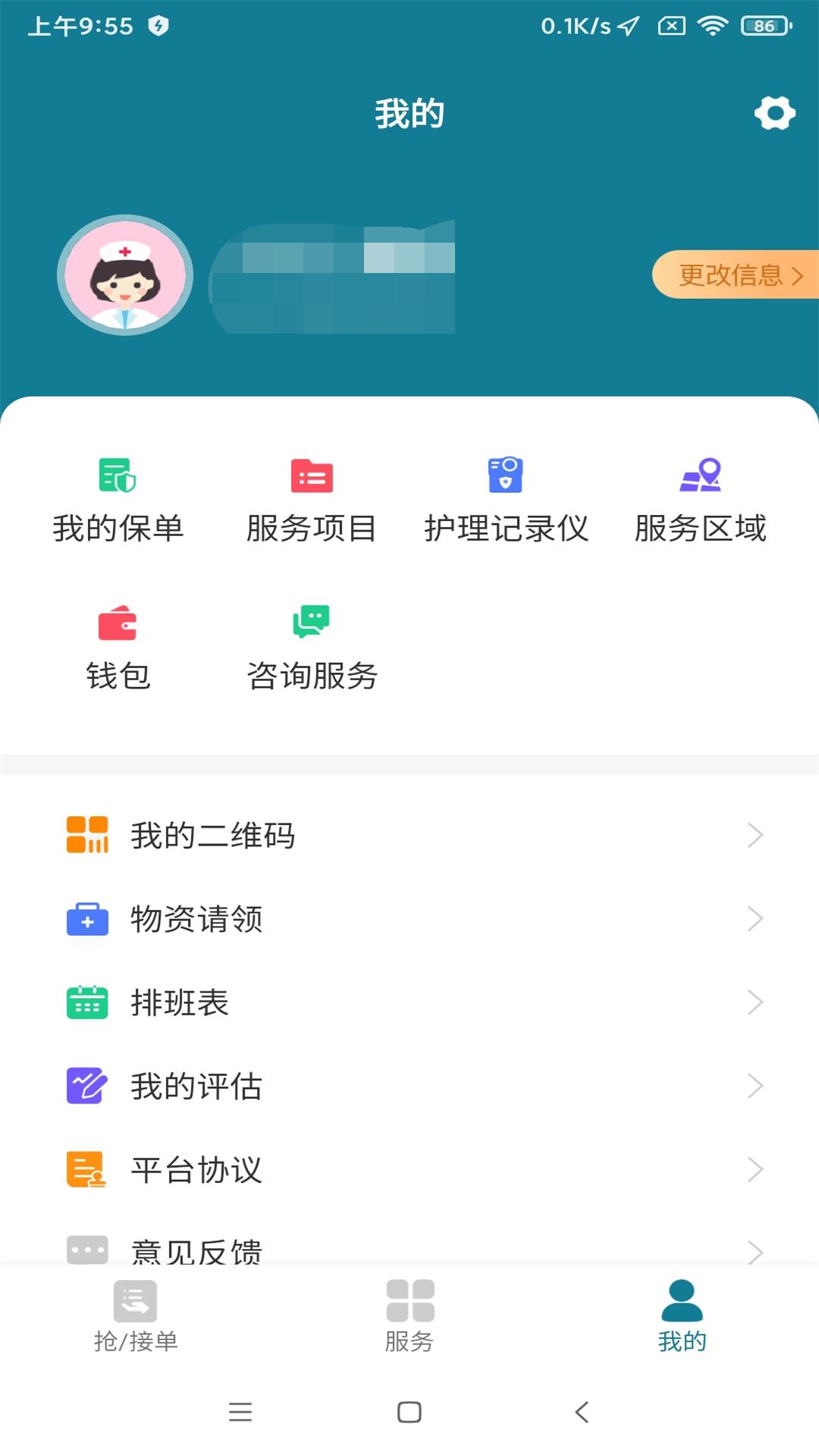Open 我的保单
819x1456 pixels.
click(118, 500)
